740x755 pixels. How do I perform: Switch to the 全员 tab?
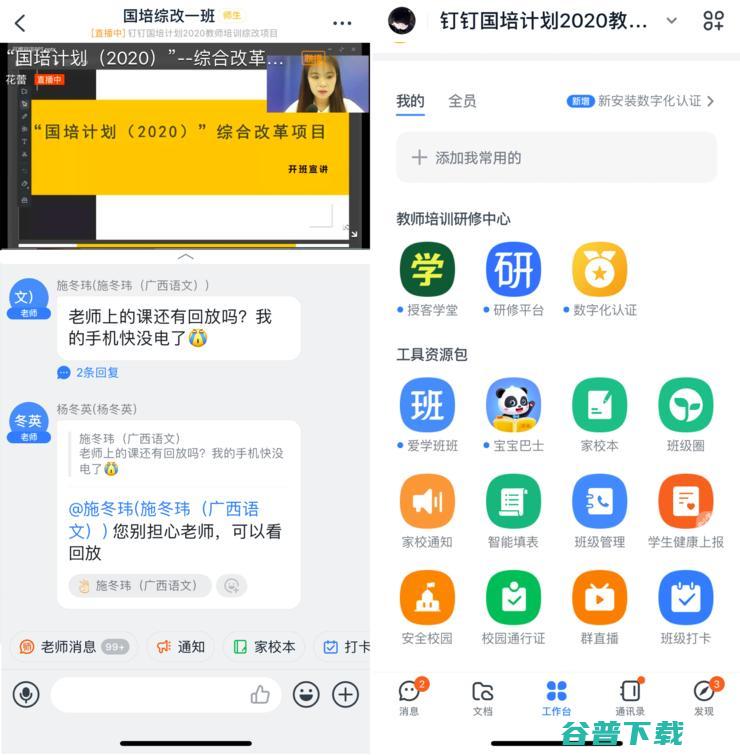point(462,101)
